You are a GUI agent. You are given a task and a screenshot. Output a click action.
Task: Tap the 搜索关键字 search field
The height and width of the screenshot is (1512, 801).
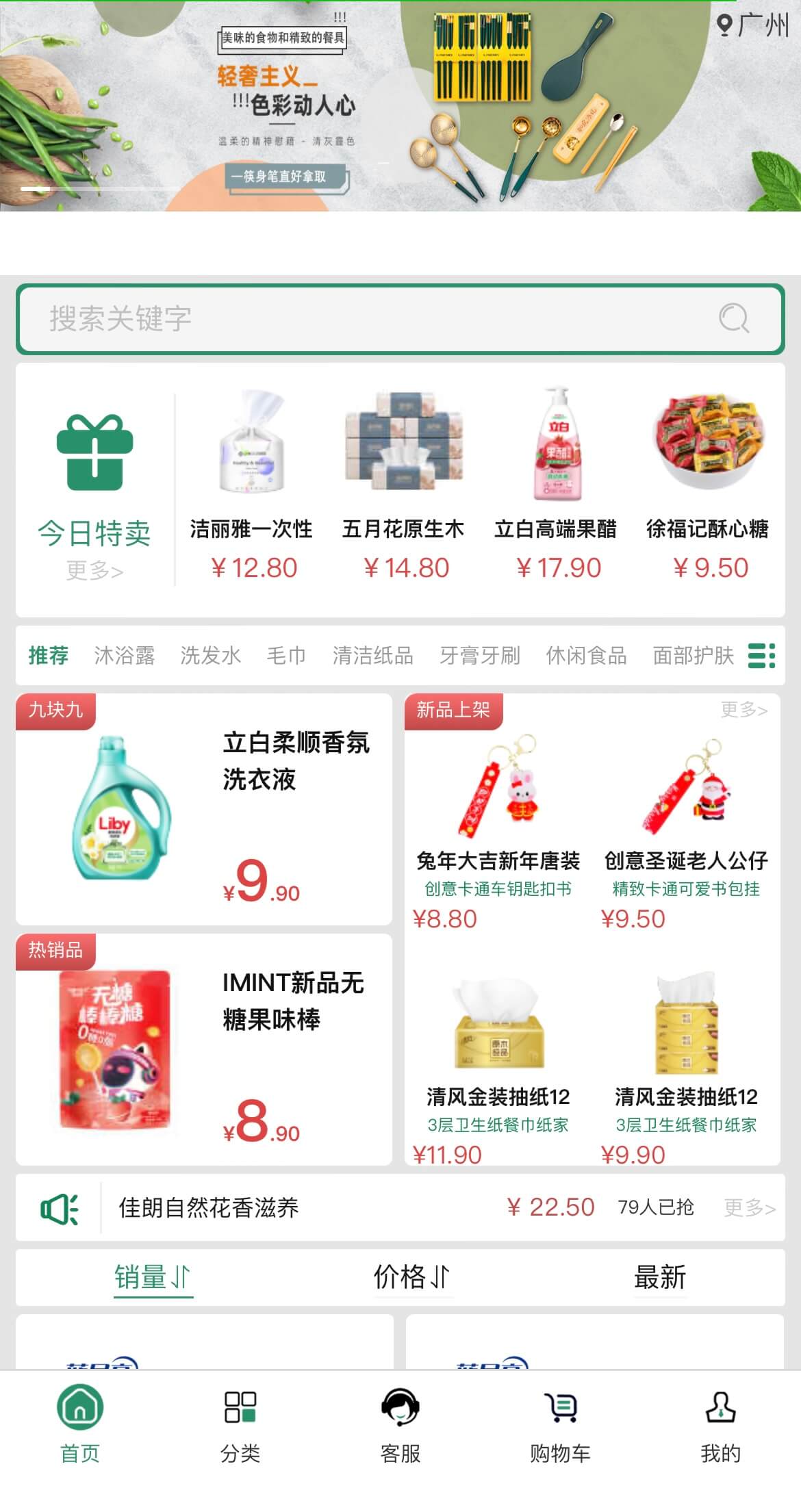click(x=370, y=319)
